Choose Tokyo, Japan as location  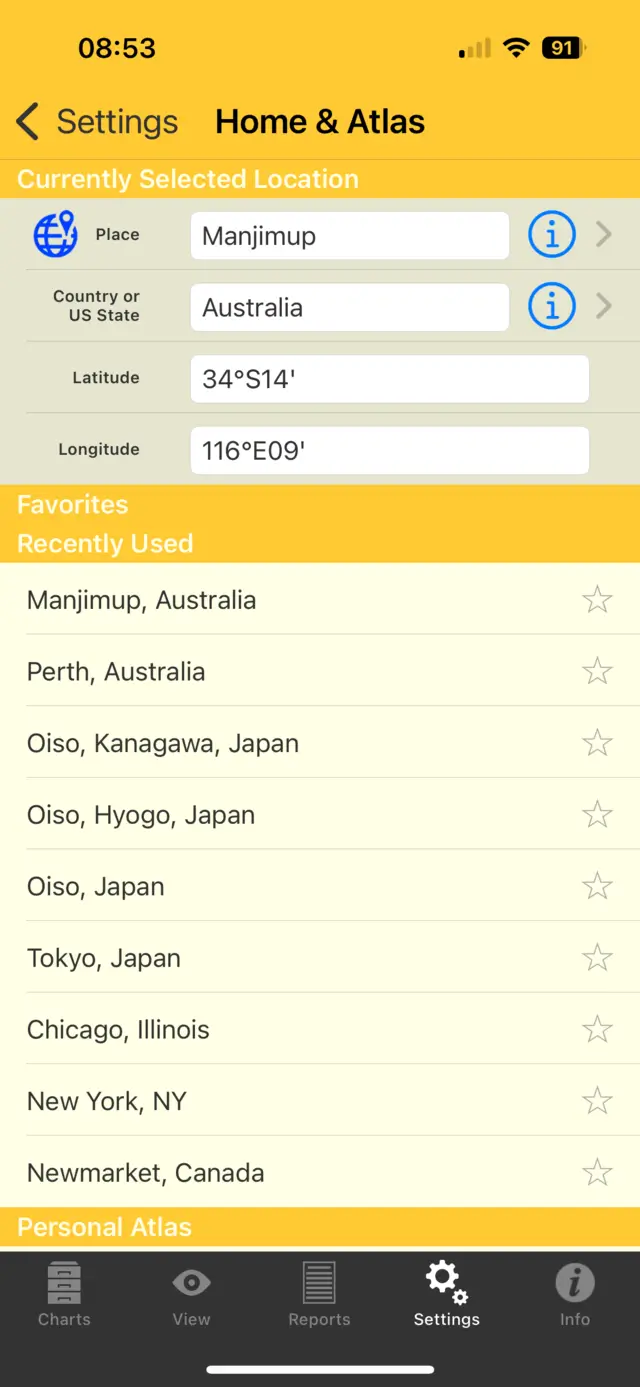point(104,958)
